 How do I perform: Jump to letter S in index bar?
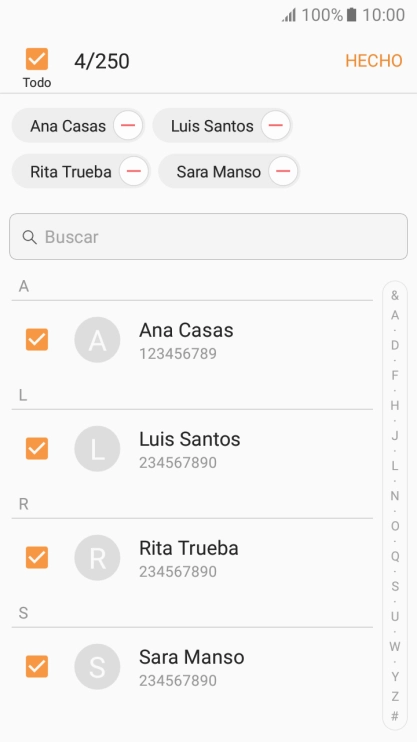[395, 586]
